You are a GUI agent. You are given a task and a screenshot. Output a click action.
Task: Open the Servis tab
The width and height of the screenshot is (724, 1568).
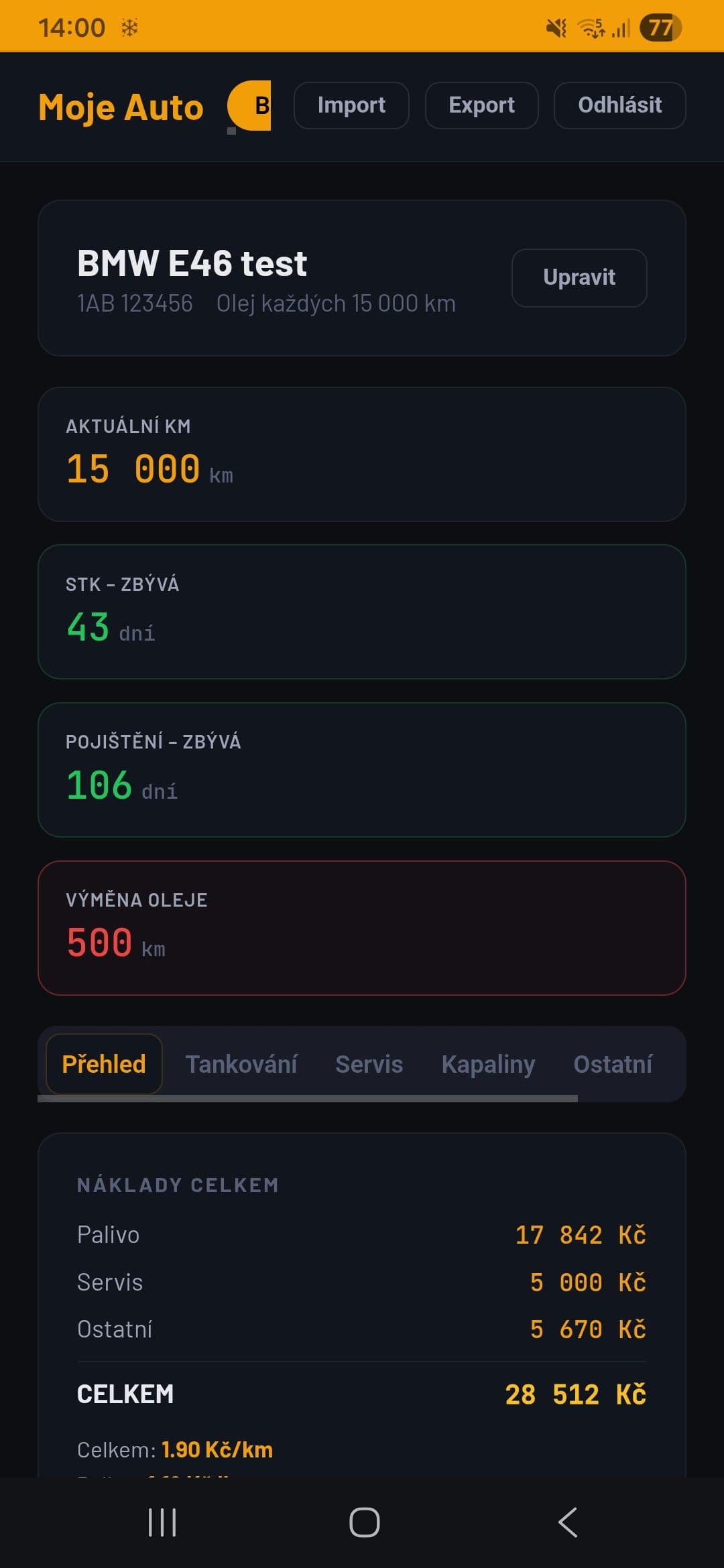click(x=369, y=1063)
